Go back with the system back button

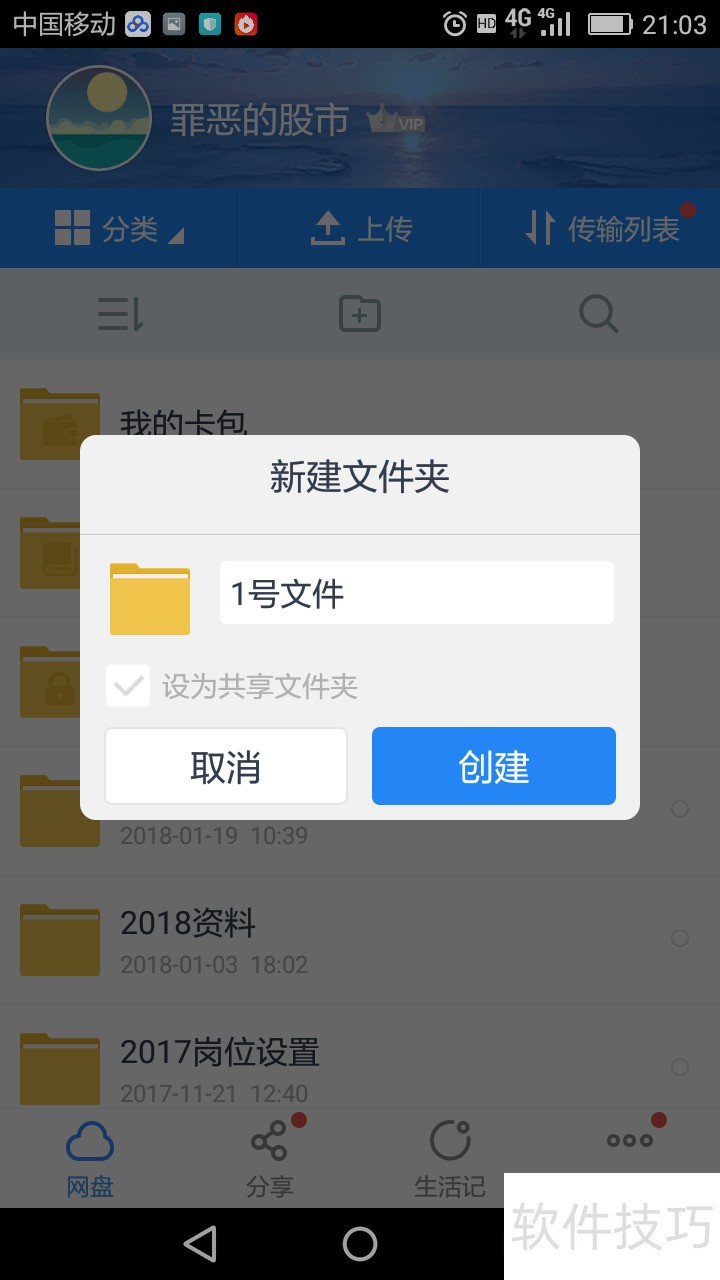[x=200, y=1243]
